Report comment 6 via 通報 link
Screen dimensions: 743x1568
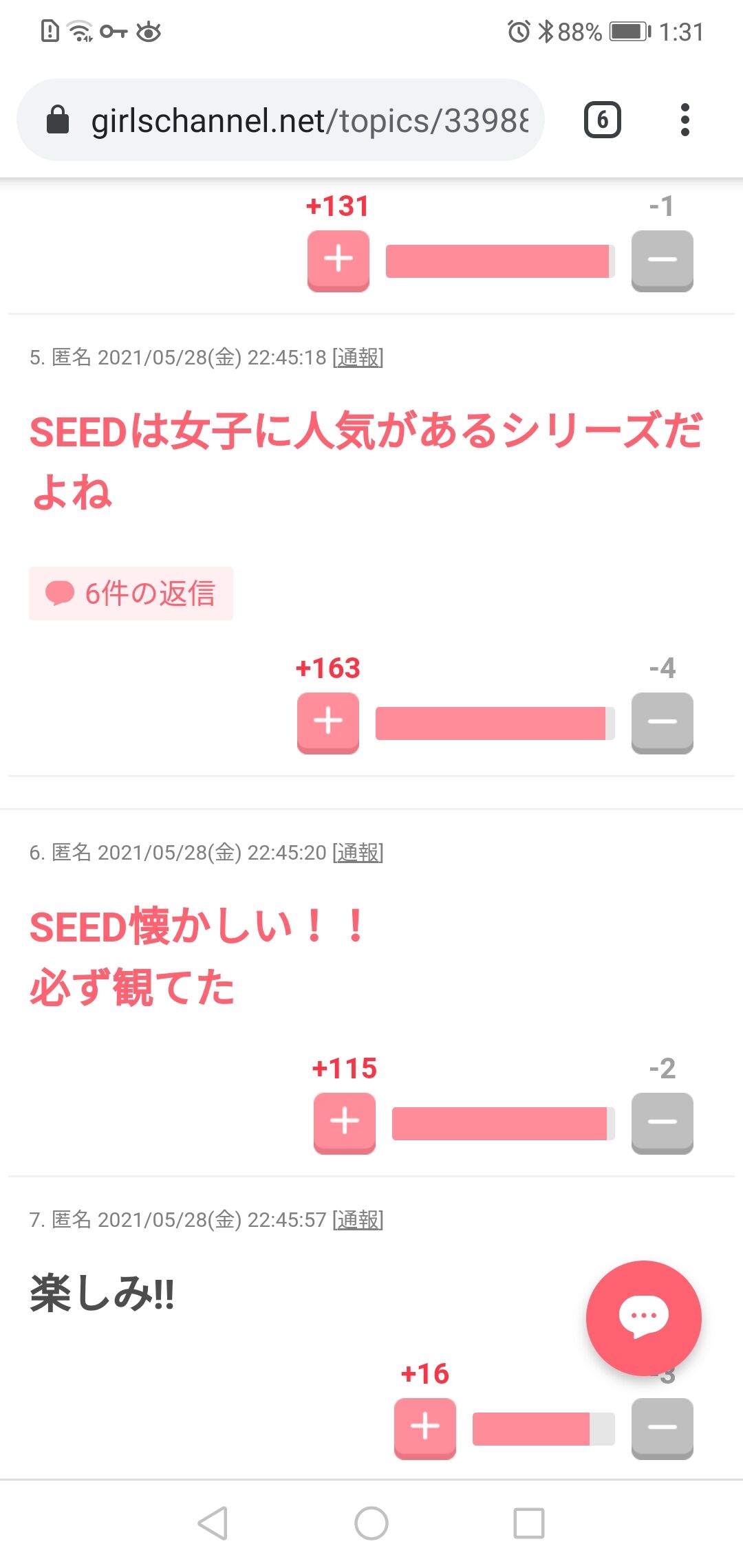(x=358, y=853)
